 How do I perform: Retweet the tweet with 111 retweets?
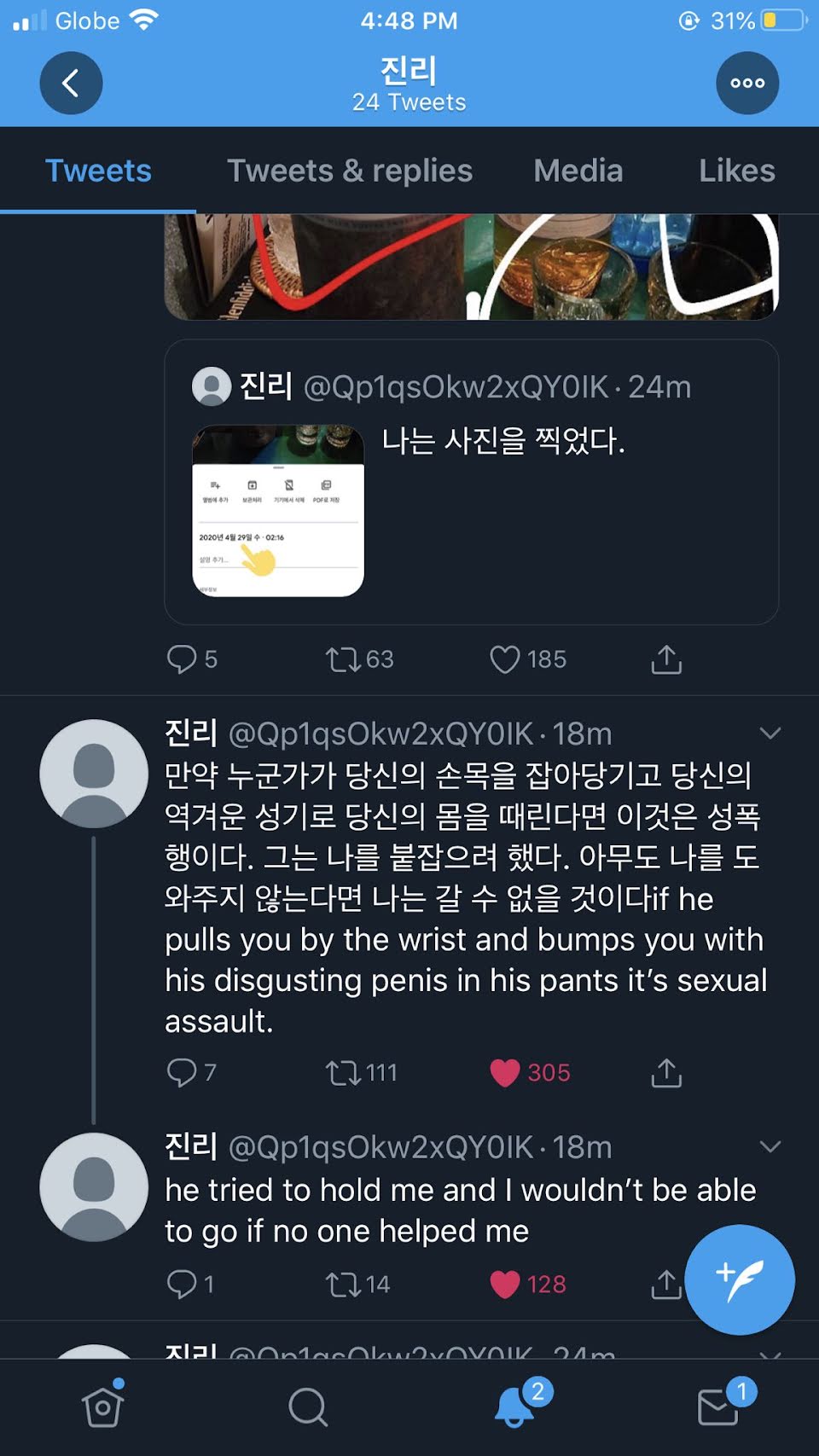pyautogui.click(x=343, y=1072)
